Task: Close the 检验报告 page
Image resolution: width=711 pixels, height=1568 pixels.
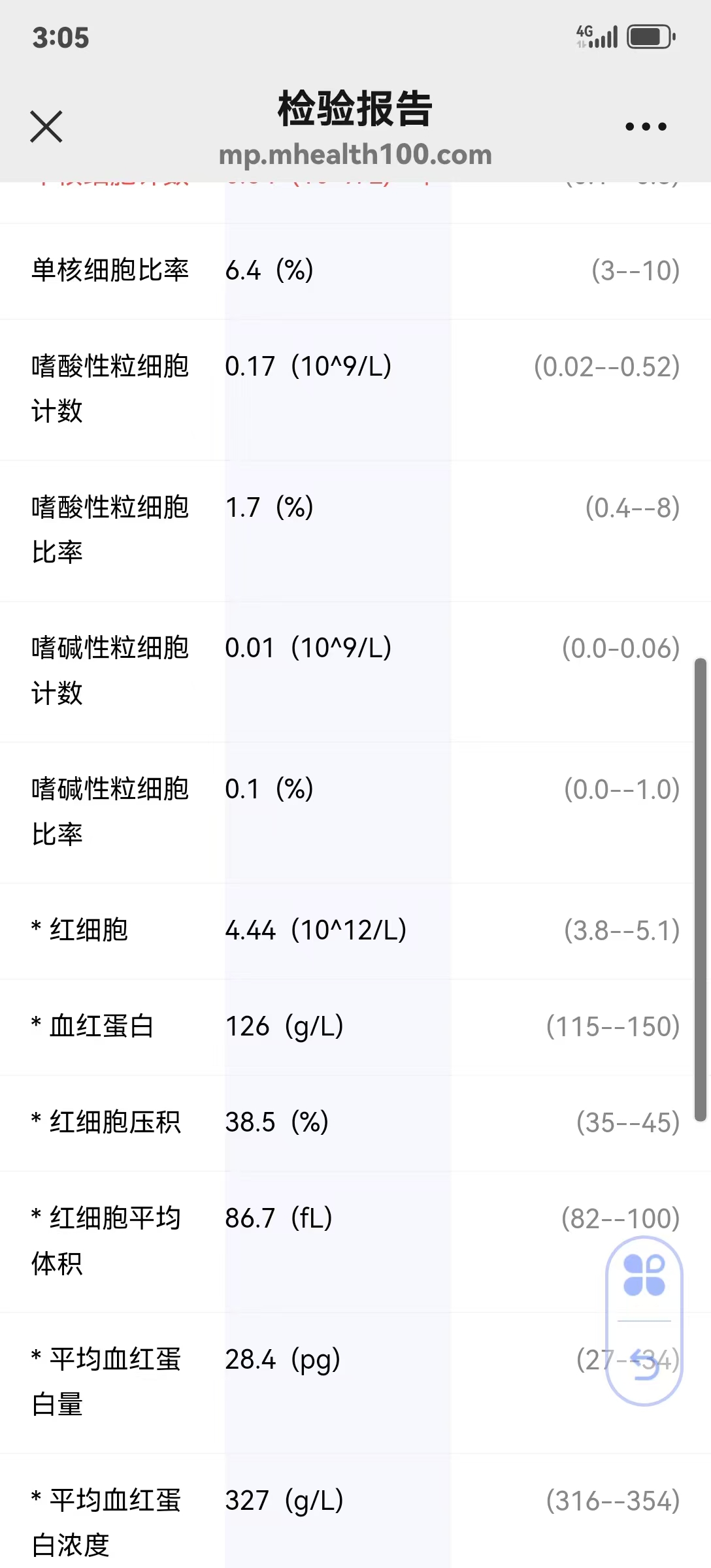Action: 46,126
